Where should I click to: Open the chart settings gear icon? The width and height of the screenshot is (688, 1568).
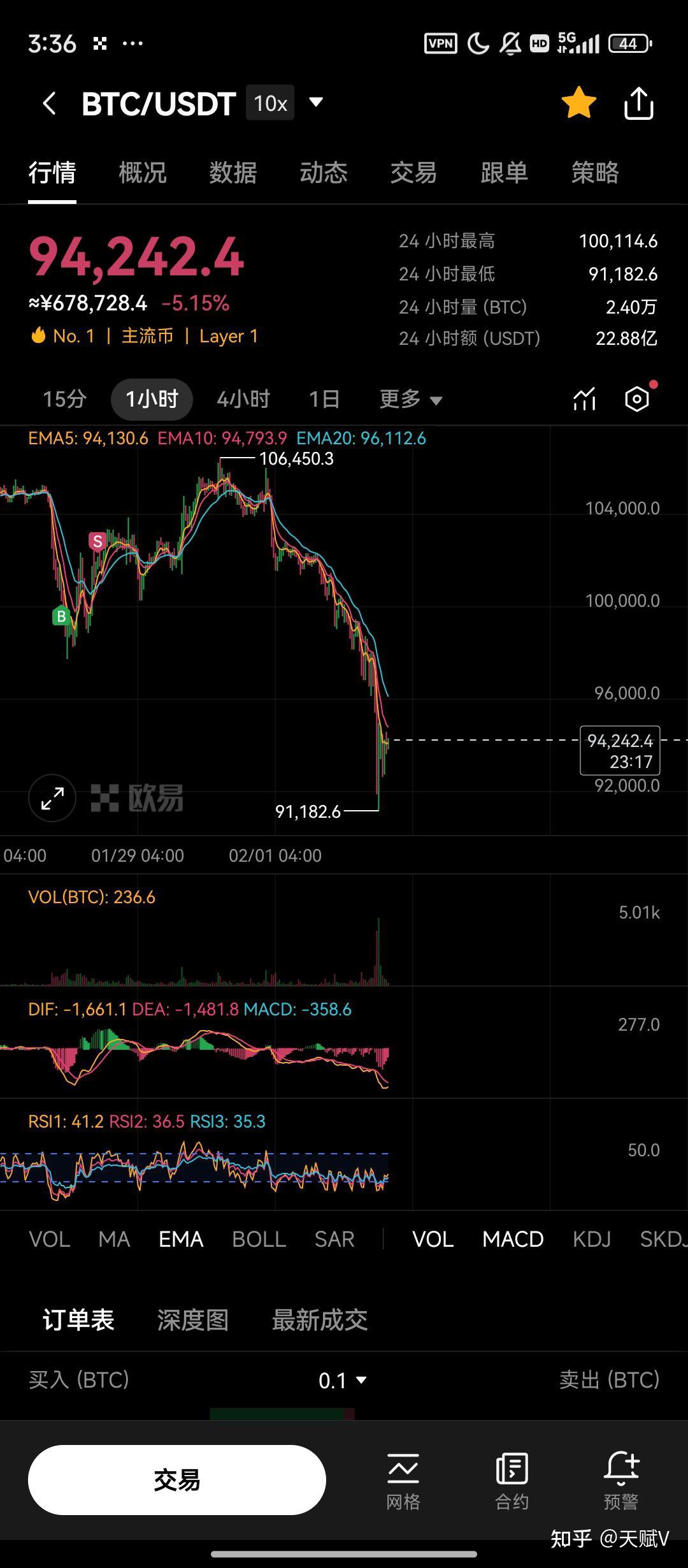pos(637,399)
